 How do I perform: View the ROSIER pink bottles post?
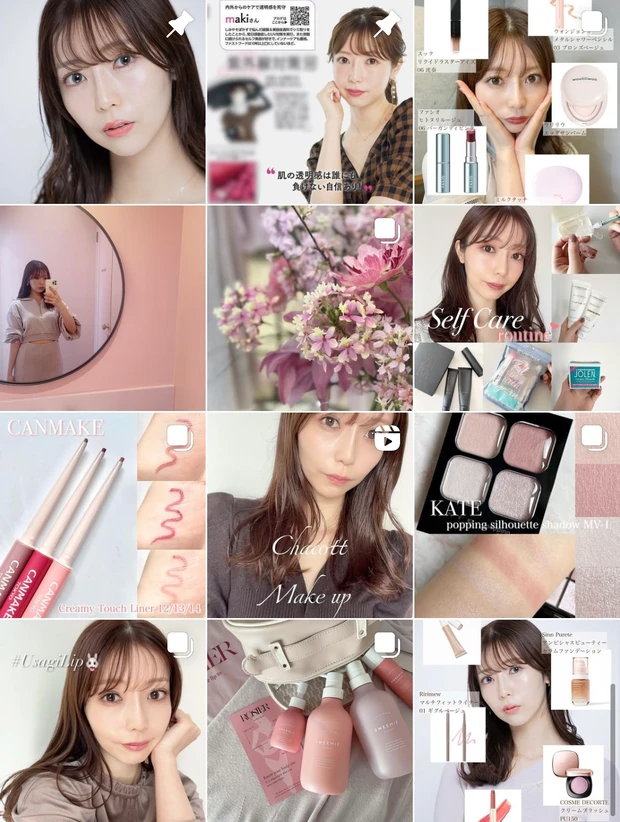pos(309,720)
